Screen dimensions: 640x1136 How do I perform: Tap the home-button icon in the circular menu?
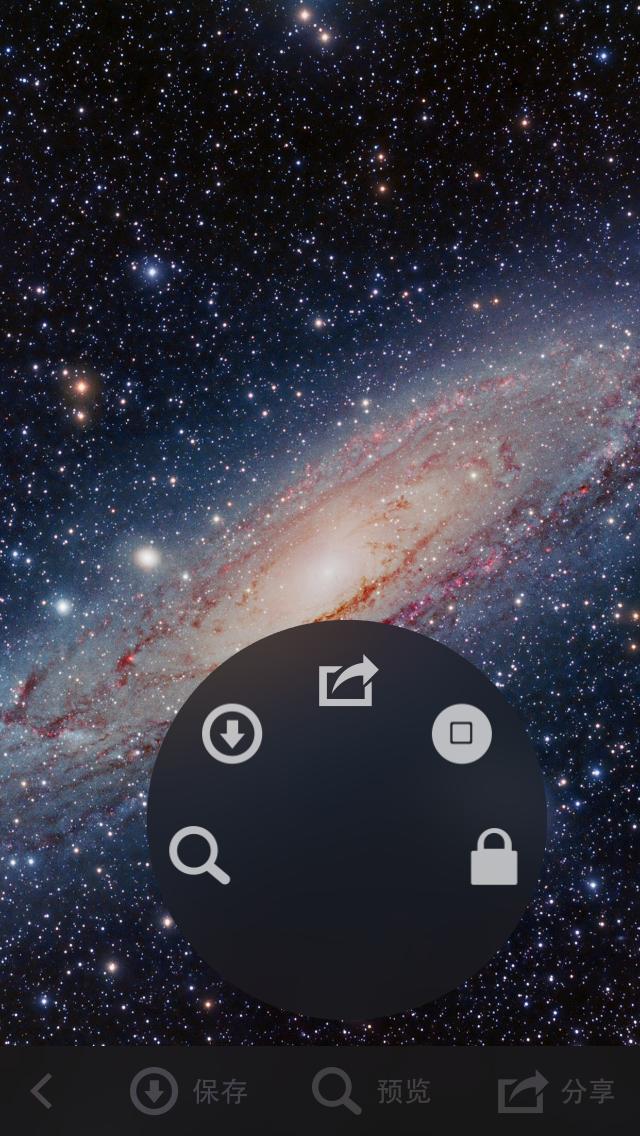462,734
